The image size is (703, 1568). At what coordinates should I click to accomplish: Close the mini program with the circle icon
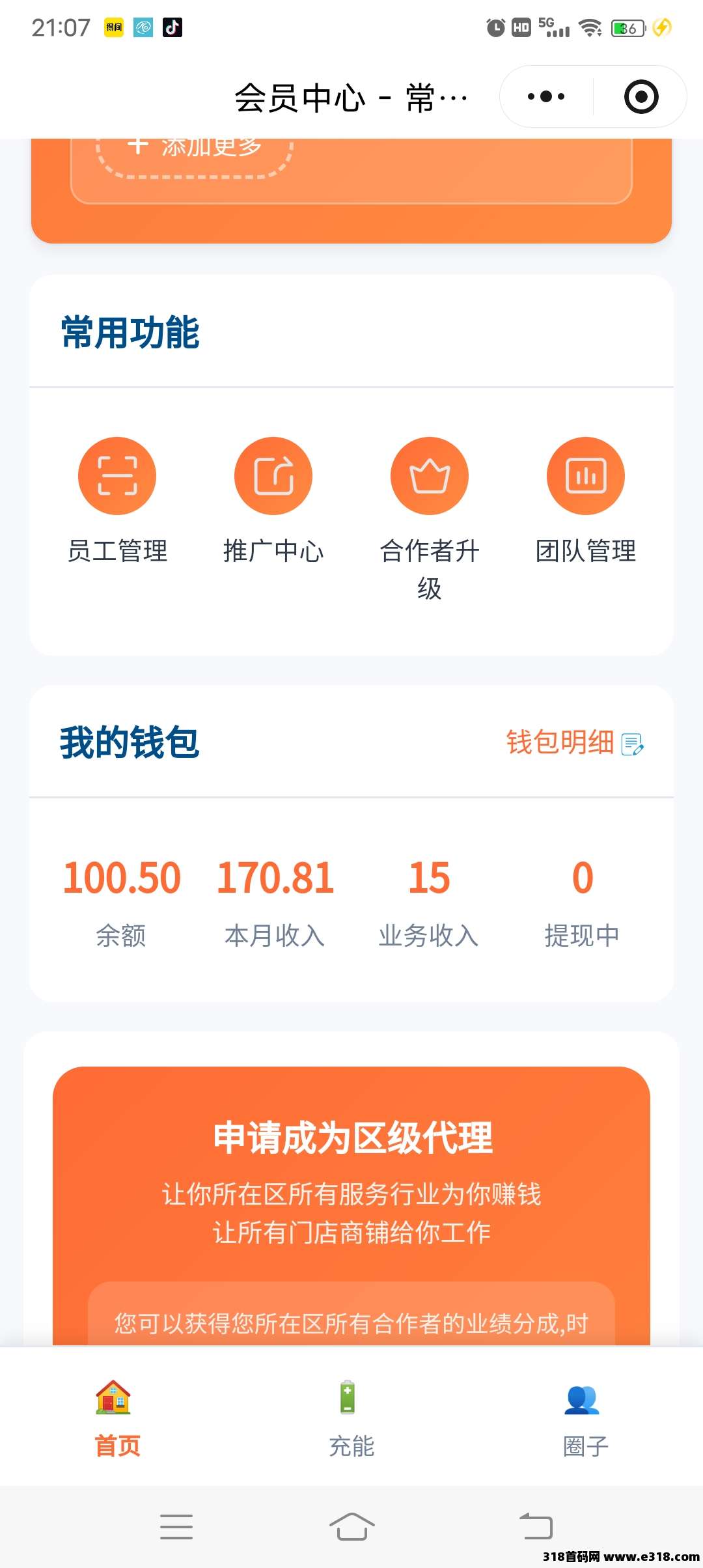tap(641, 97)
